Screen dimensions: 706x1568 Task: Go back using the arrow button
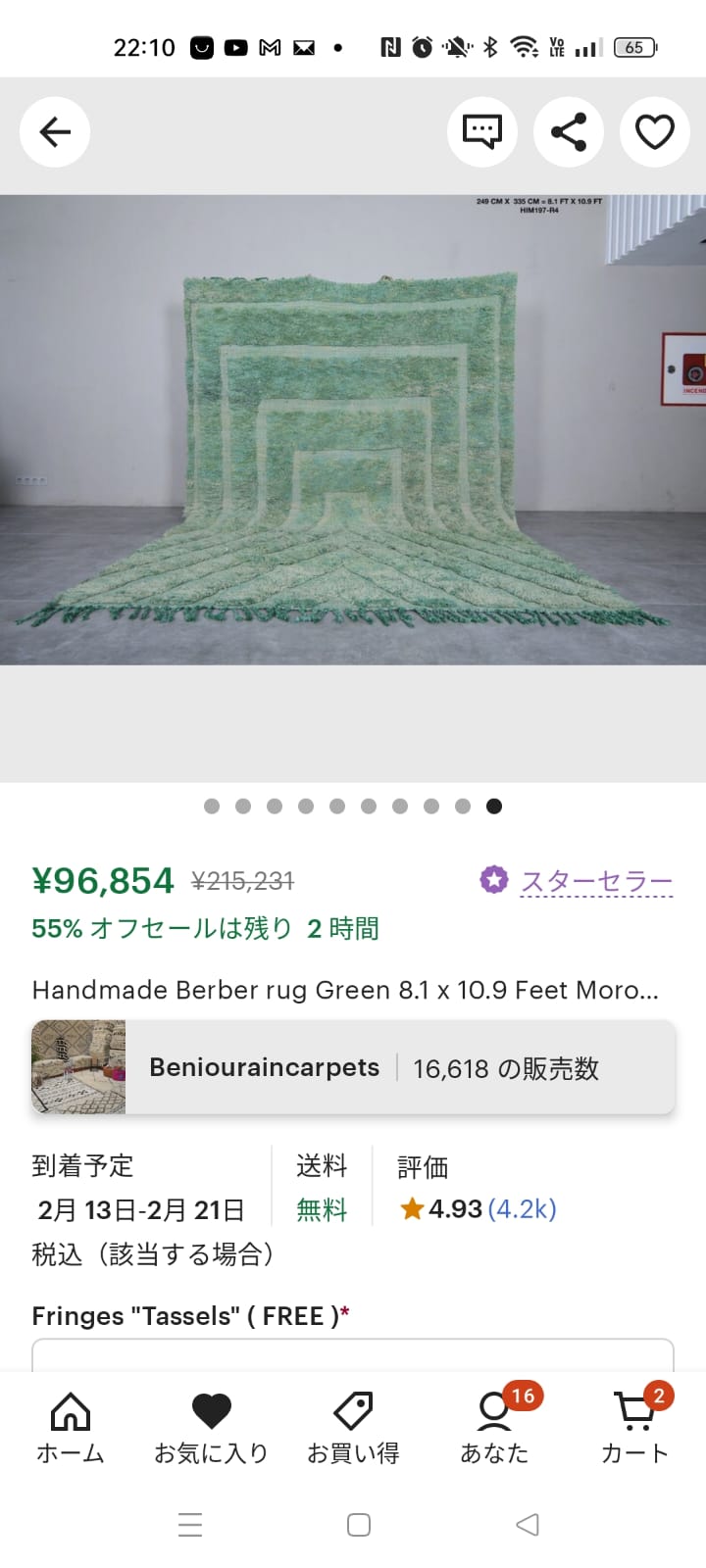(x=55, y=132)
